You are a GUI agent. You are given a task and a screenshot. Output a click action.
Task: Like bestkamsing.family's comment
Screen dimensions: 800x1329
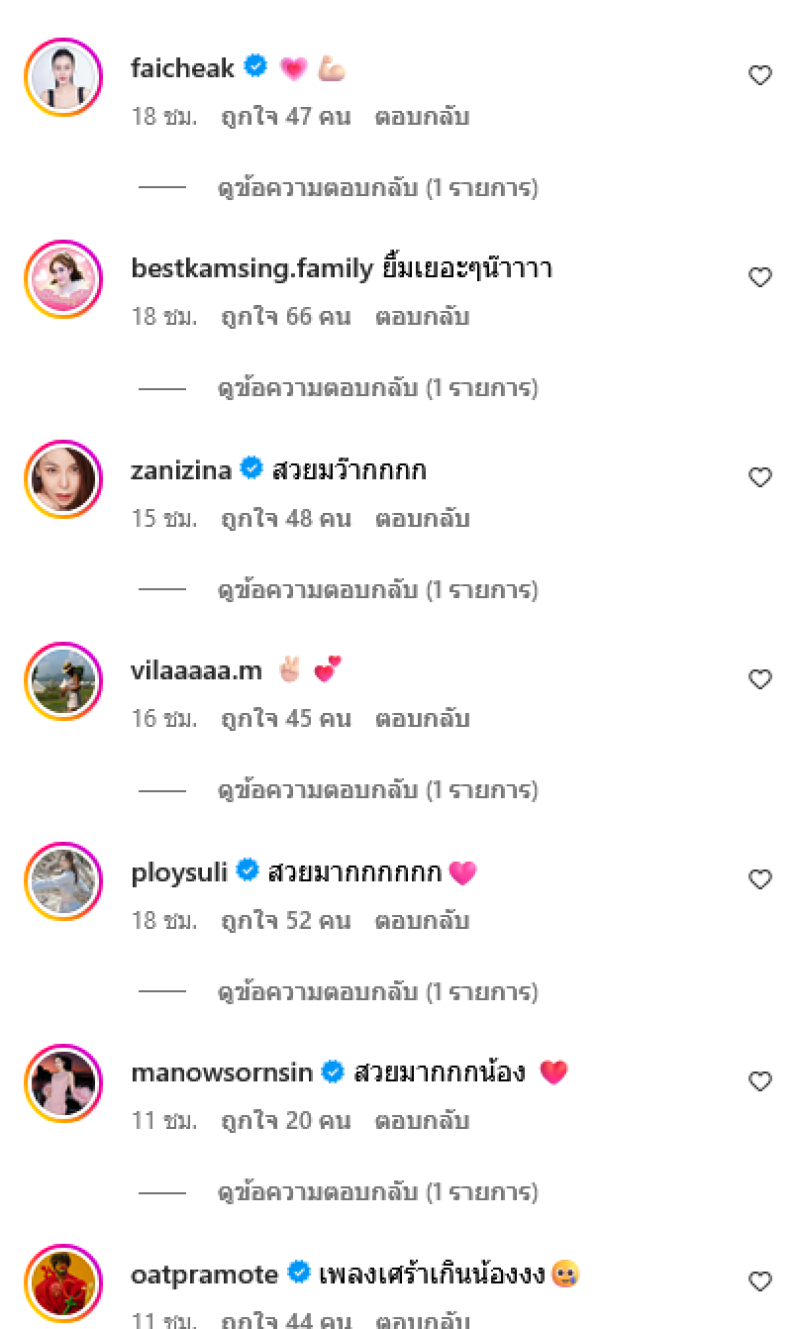click(760, 277)
